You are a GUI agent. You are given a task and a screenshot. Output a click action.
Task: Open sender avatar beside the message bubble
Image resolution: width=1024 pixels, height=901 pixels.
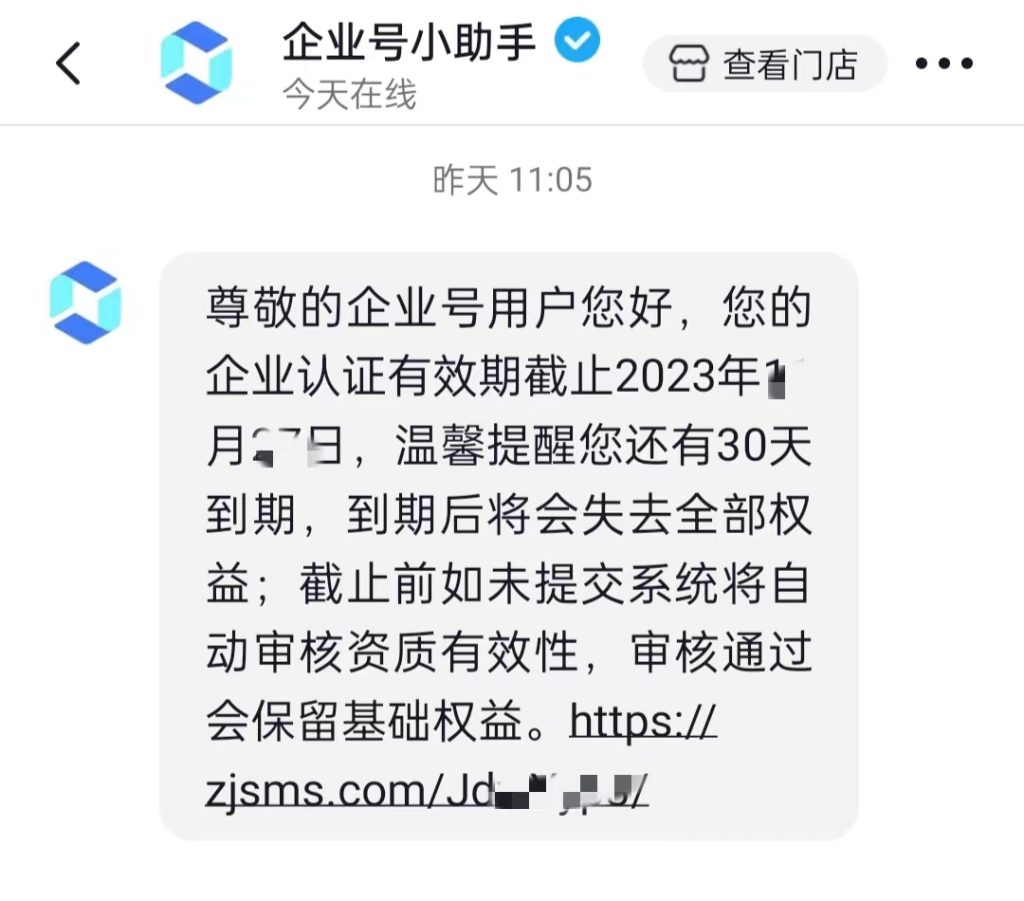tap(85, 302)
